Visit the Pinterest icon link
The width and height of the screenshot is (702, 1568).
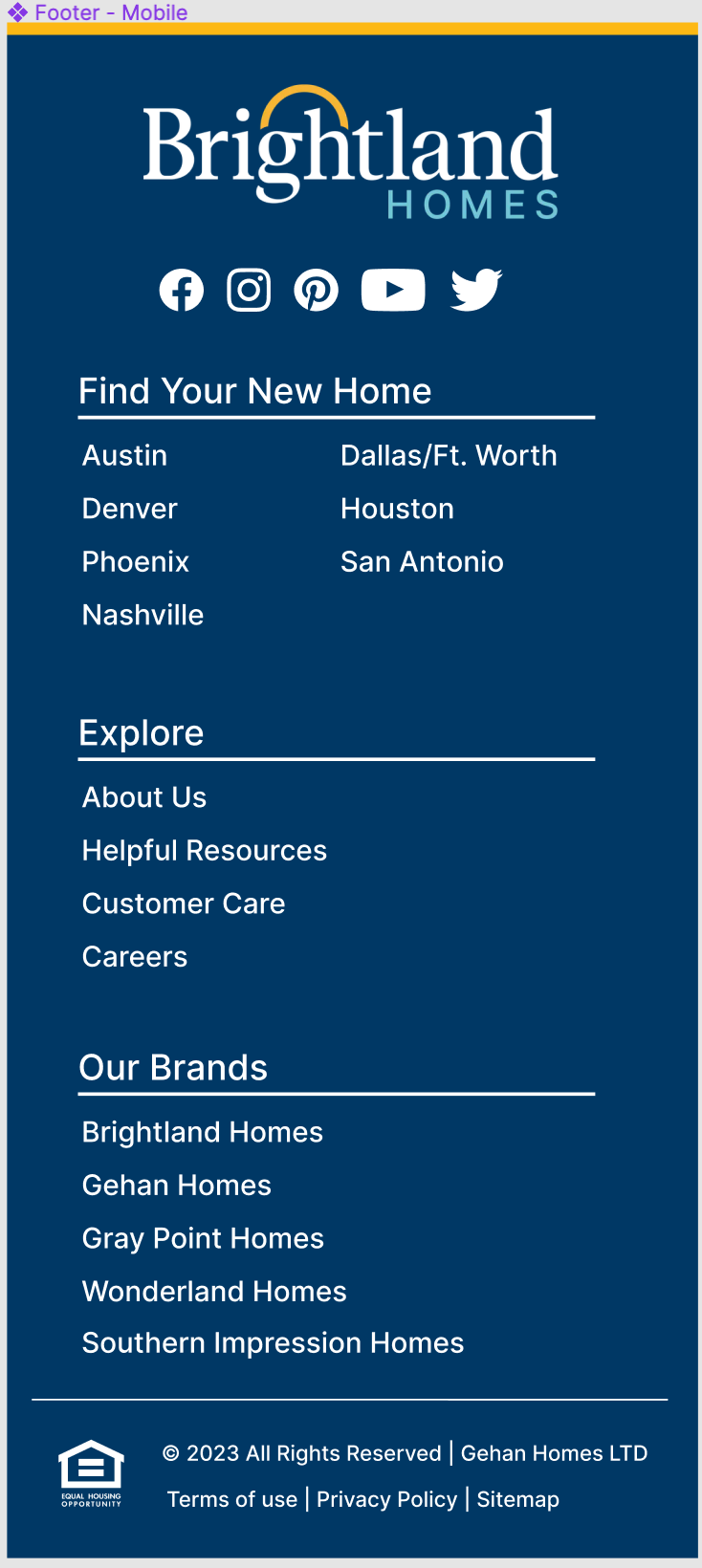pos(317,290)
